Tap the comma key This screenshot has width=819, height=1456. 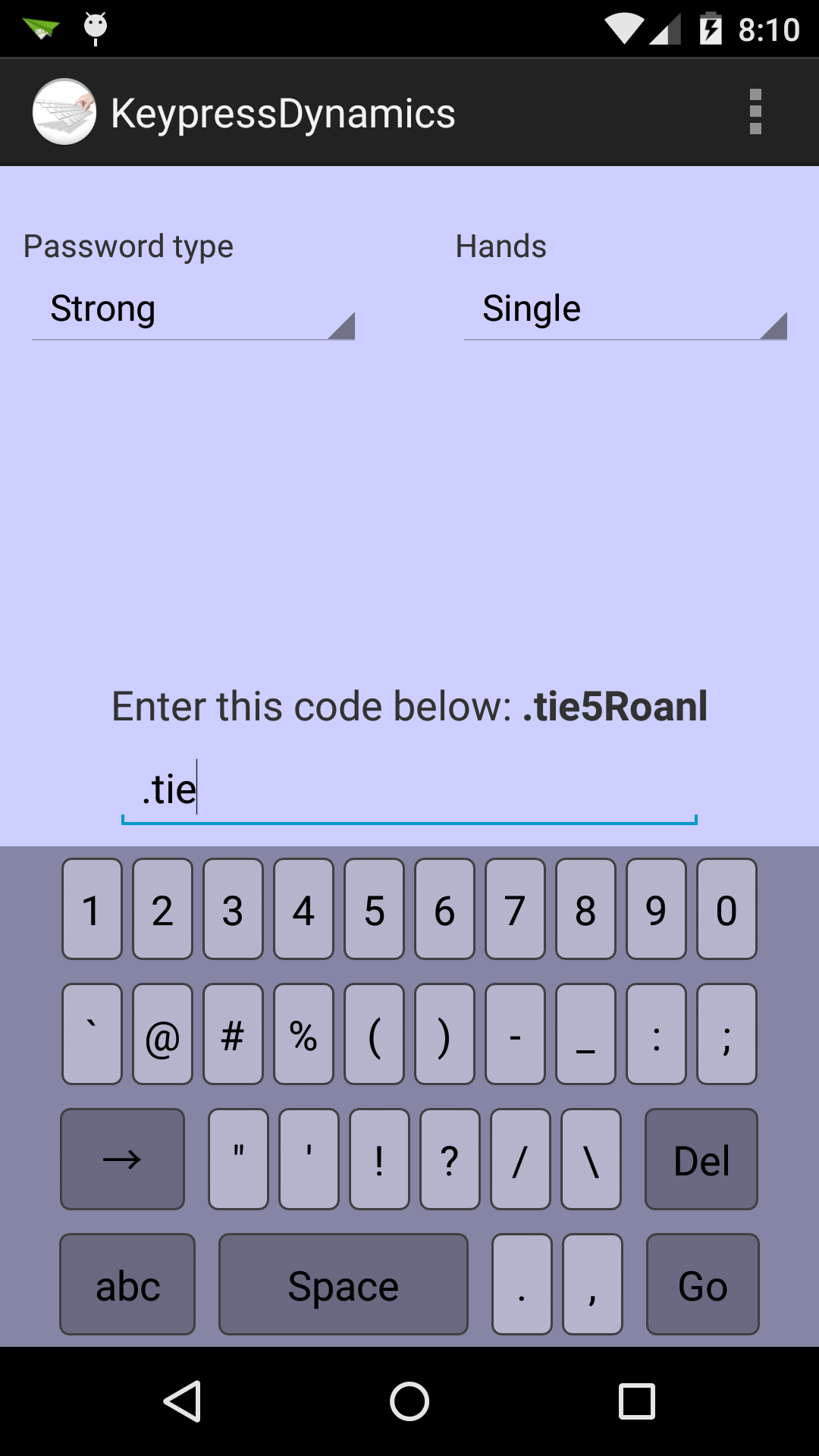pyautogui.click(x=592, y=1285)
